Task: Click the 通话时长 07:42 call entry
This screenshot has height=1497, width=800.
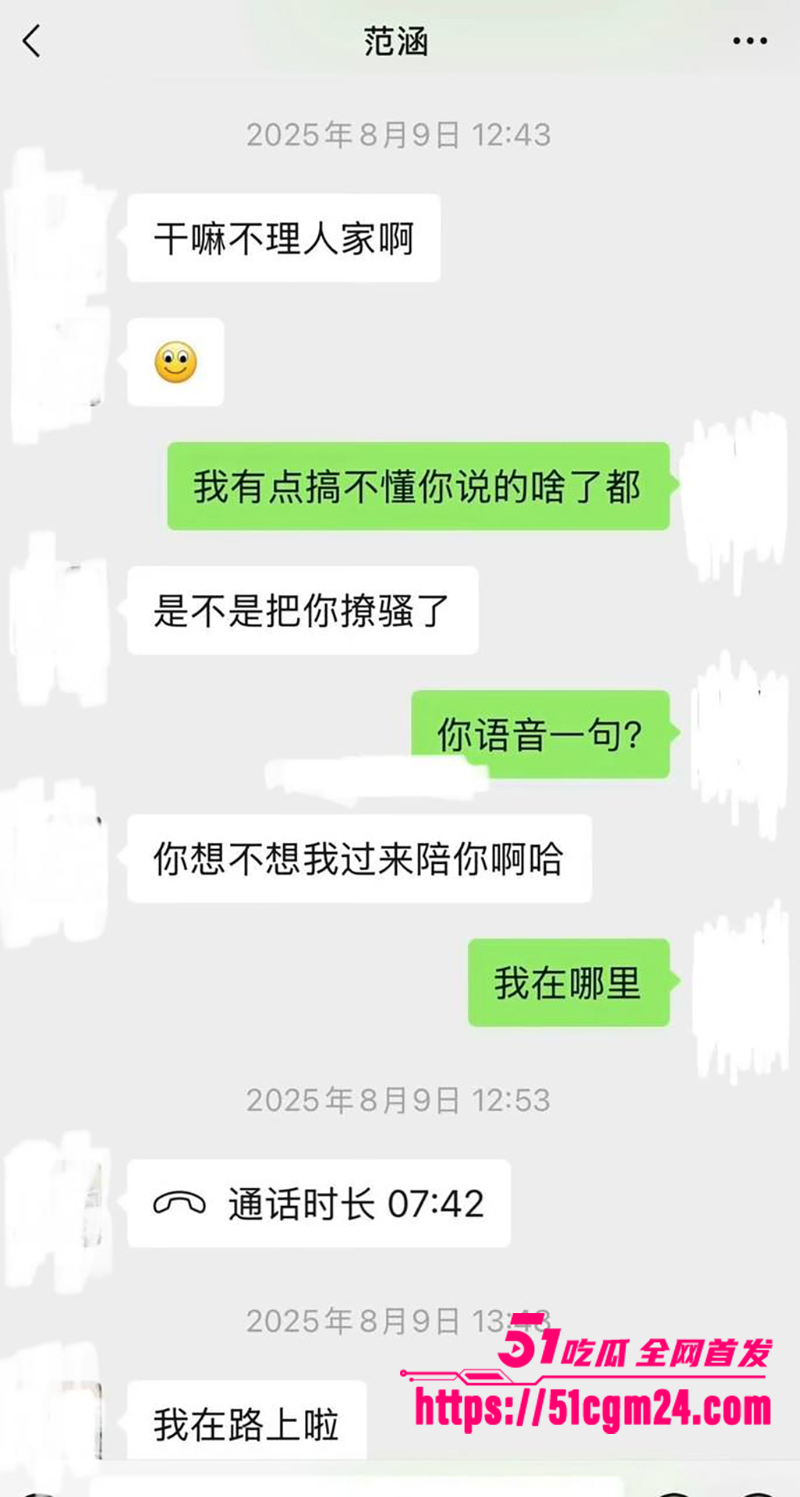Action: (x=318, y=1204)
